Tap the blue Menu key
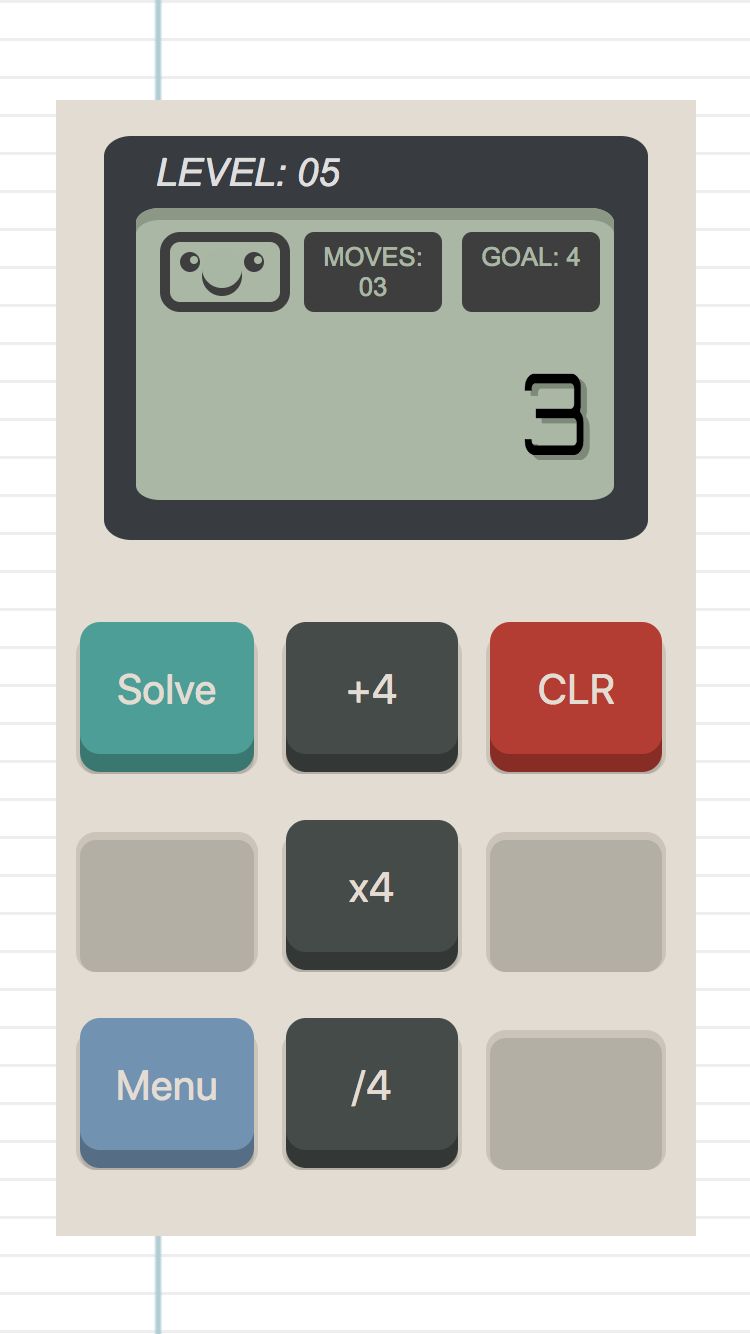This screenshot has height=1334, width=750. pyautogui.click(x=166, y=1085)
